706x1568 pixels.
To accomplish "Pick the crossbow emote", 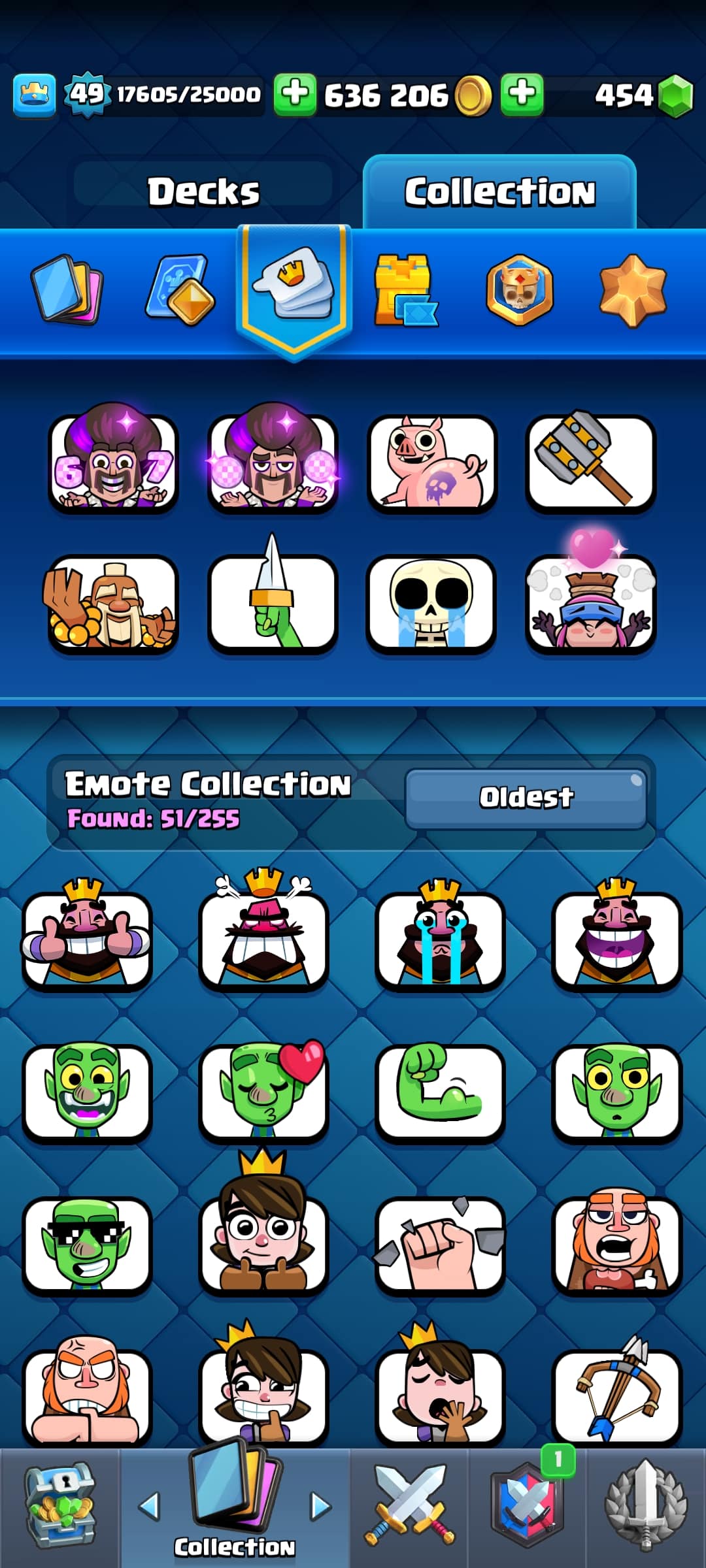I will [x=616, y=1395].
